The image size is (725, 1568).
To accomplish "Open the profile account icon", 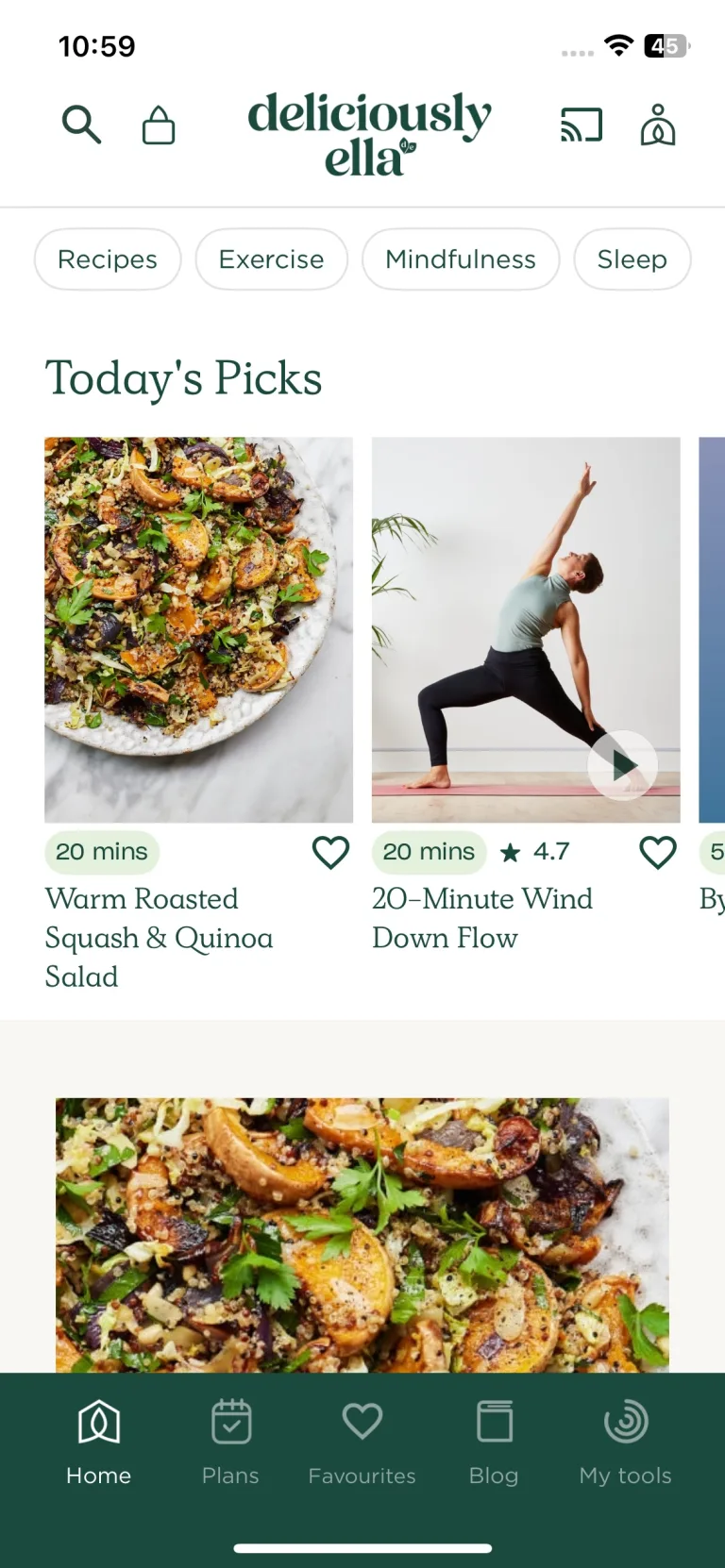I will click(657, 125).
